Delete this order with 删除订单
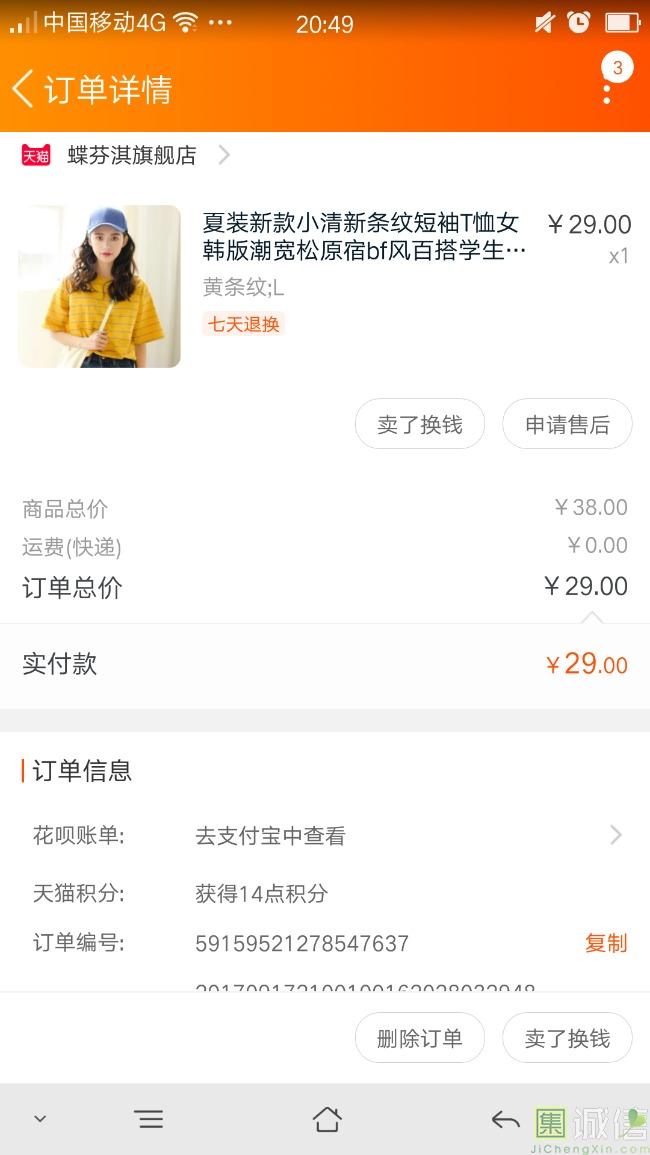This screenshot has width=650, height=1155. [x=419, y=1038]
